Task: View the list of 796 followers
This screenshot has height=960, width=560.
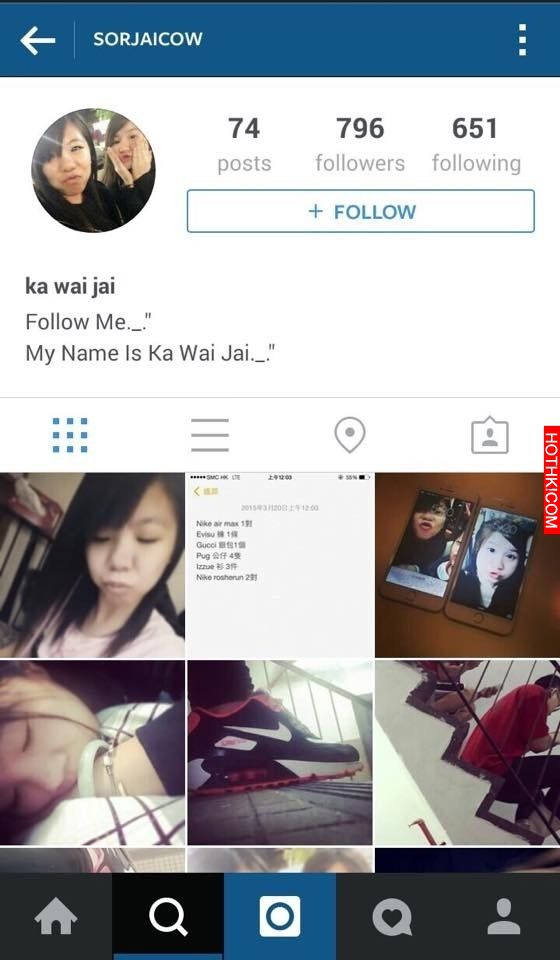Action: (360, 144)
